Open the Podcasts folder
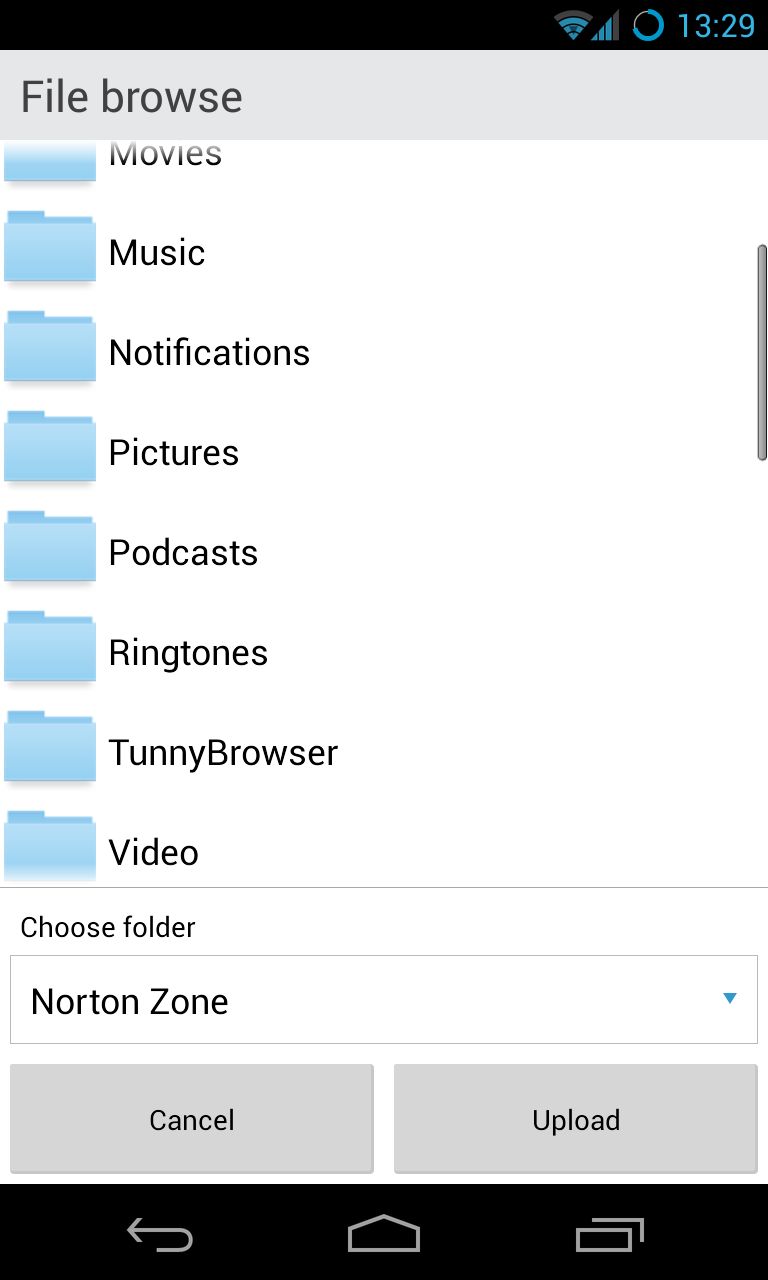The image size is (768, 1280). [384, 552]
